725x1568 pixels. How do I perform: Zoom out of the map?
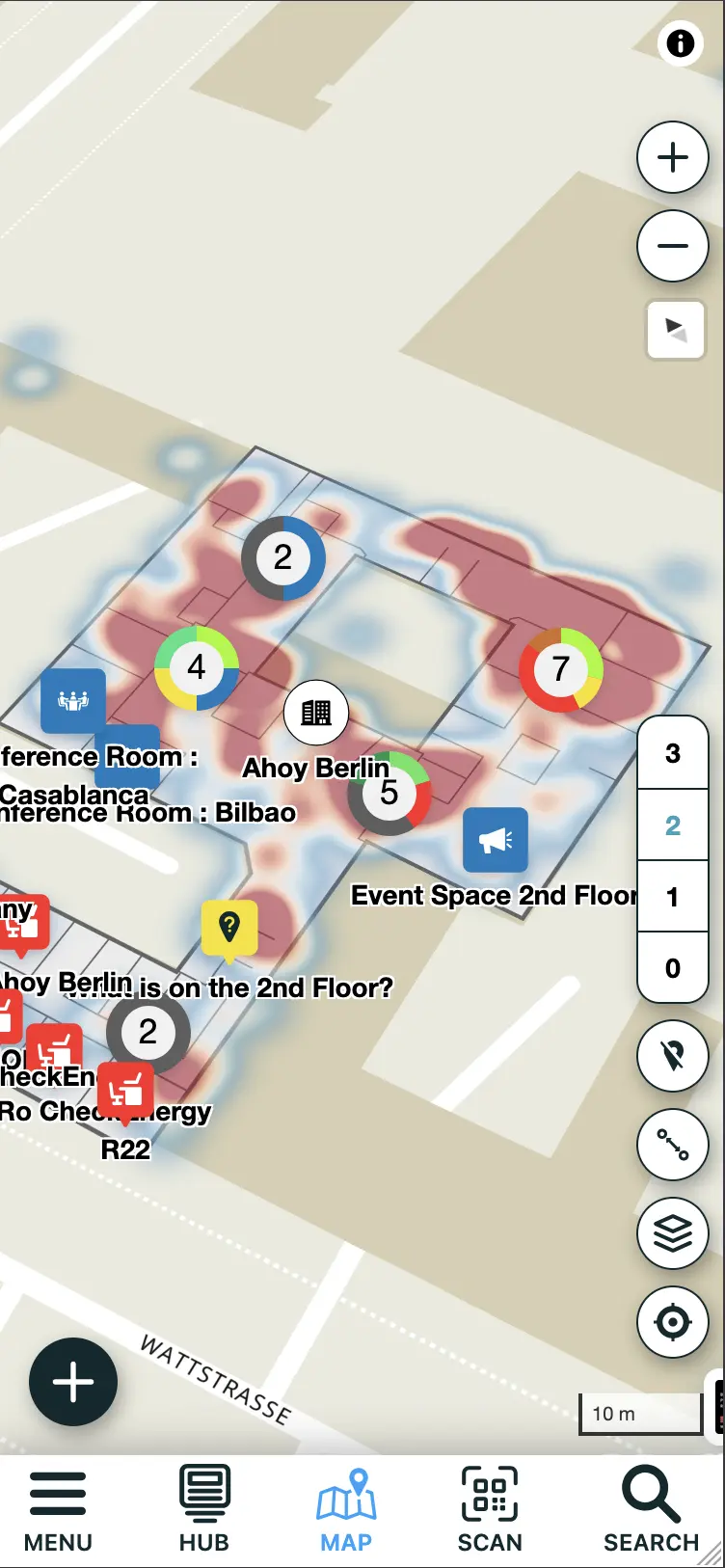673,246
